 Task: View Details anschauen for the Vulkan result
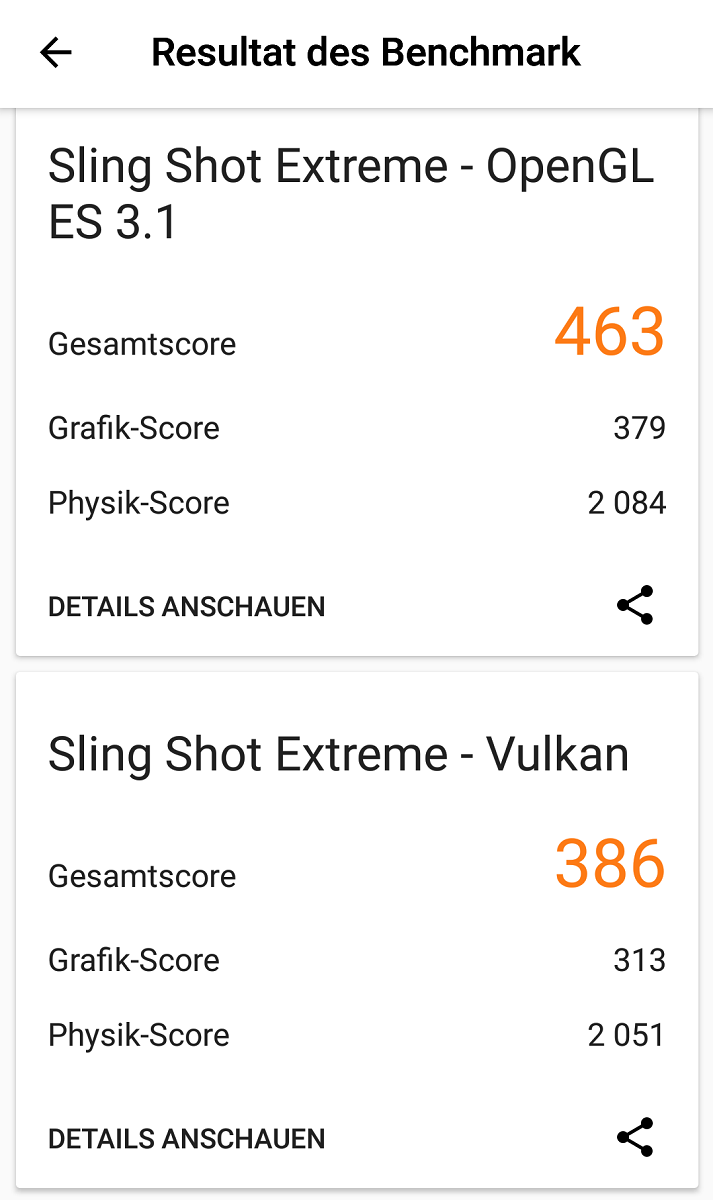pyautogui.click(x=187, y=1138)
